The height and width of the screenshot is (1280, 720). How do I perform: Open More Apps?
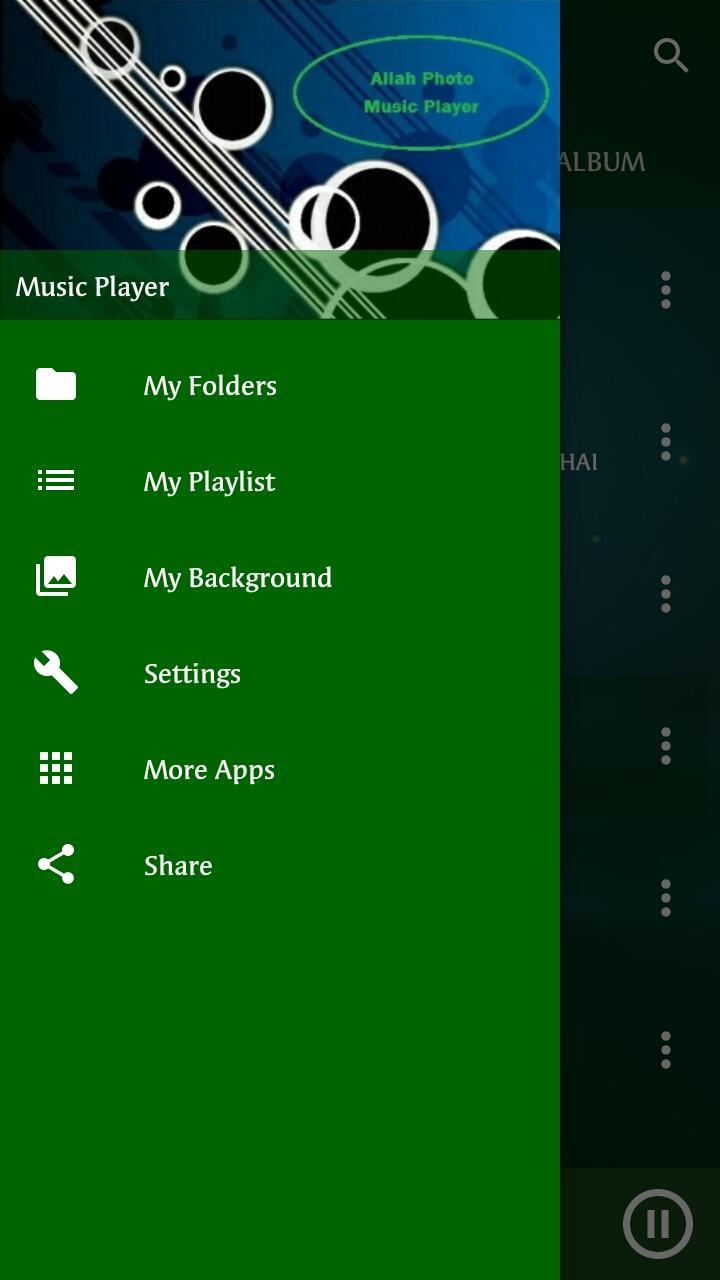coord(280,769)
